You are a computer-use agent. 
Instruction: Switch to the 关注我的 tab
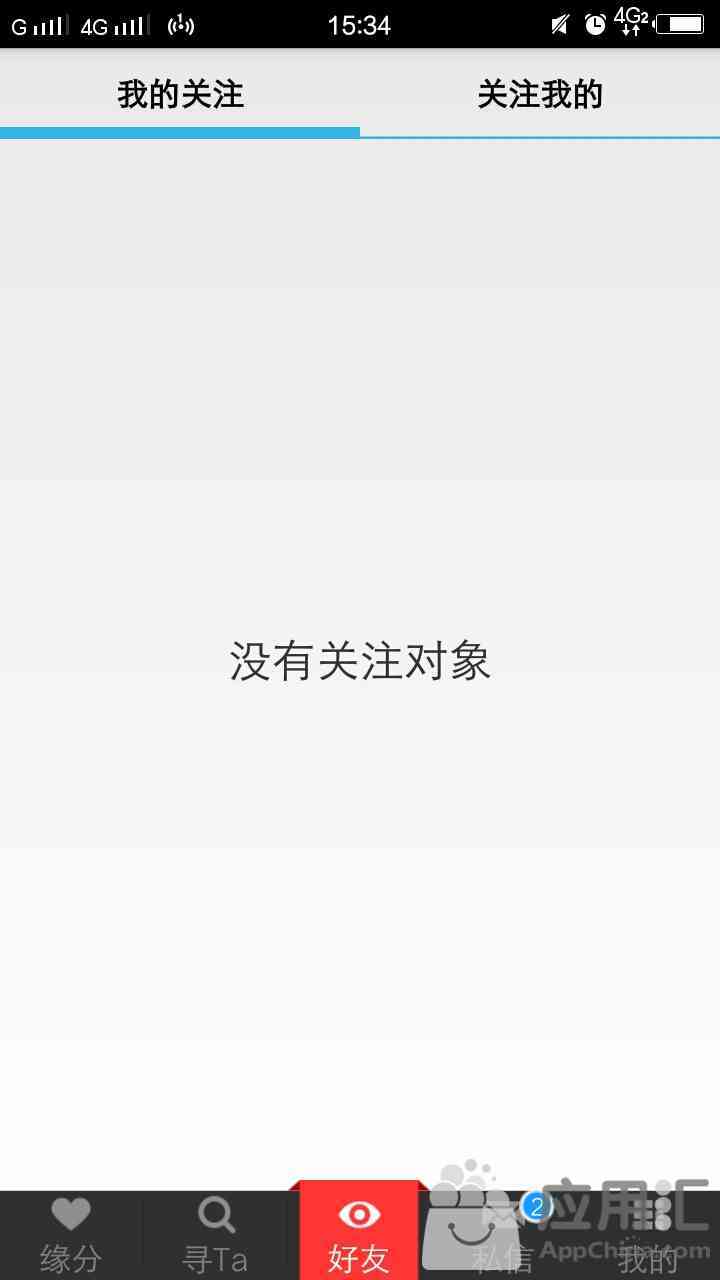540,94
